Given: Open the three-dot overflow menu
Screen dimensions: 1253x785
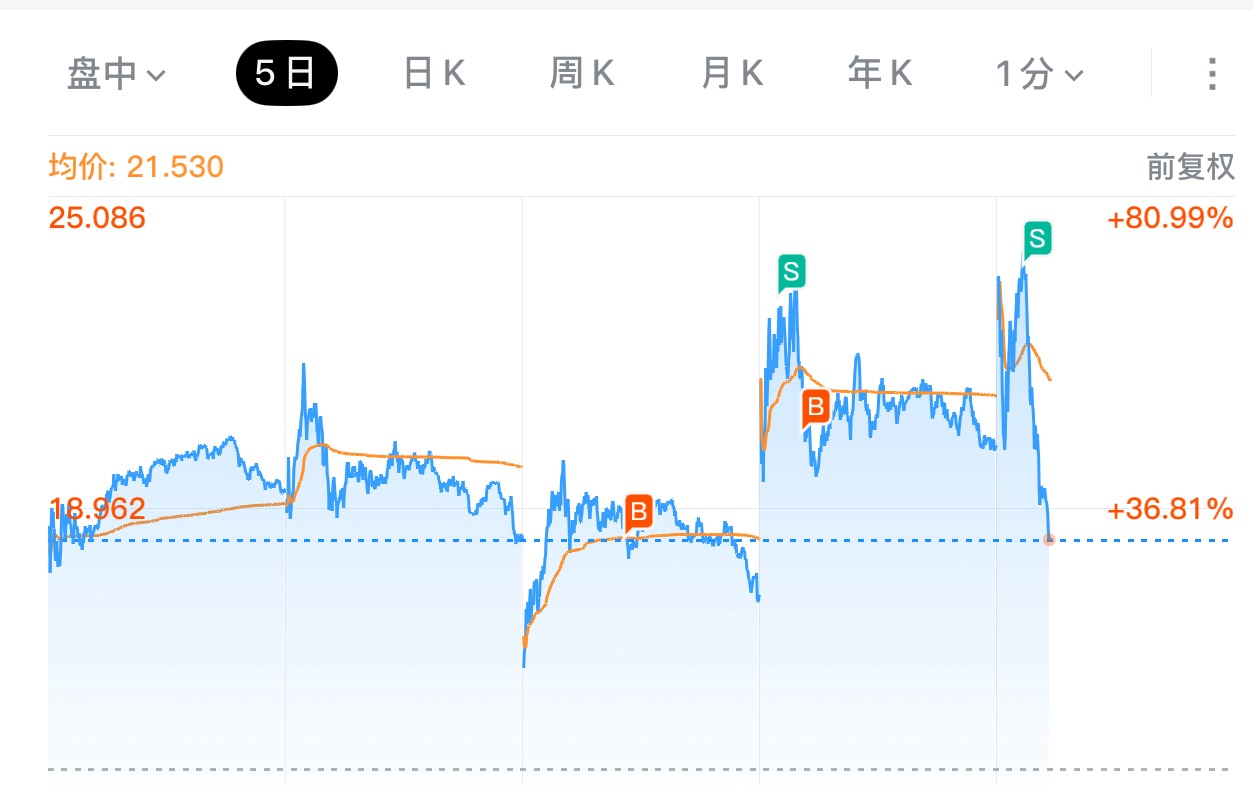Looking at the screenshot, I should click(x=1212, y=74).
